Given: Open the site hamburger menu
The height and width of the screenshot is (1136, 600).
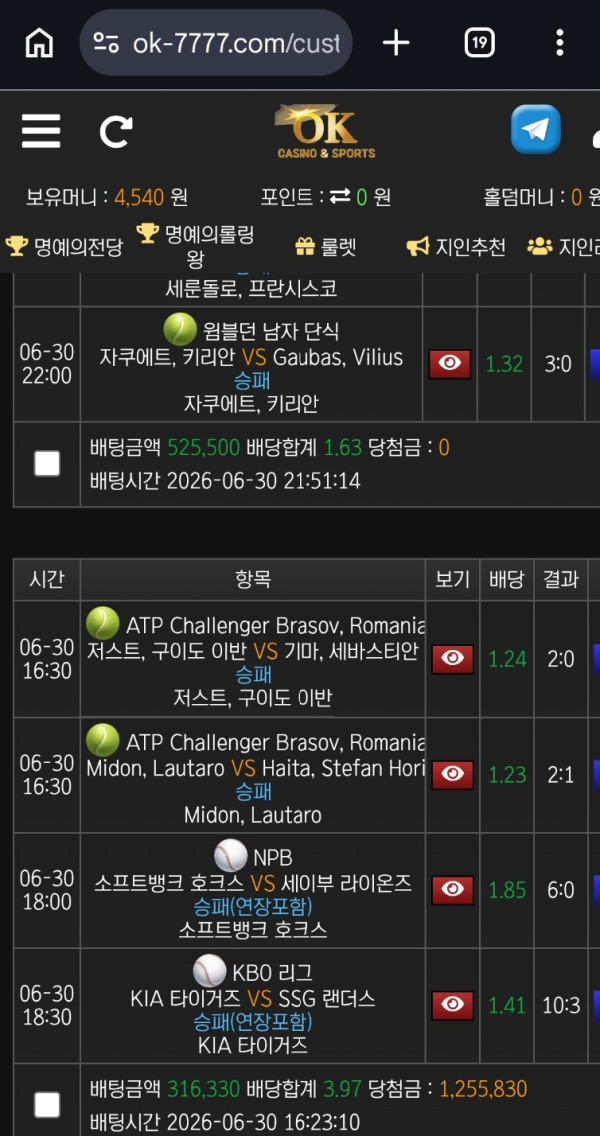Looking at the screenshot, I should (41, 132).
